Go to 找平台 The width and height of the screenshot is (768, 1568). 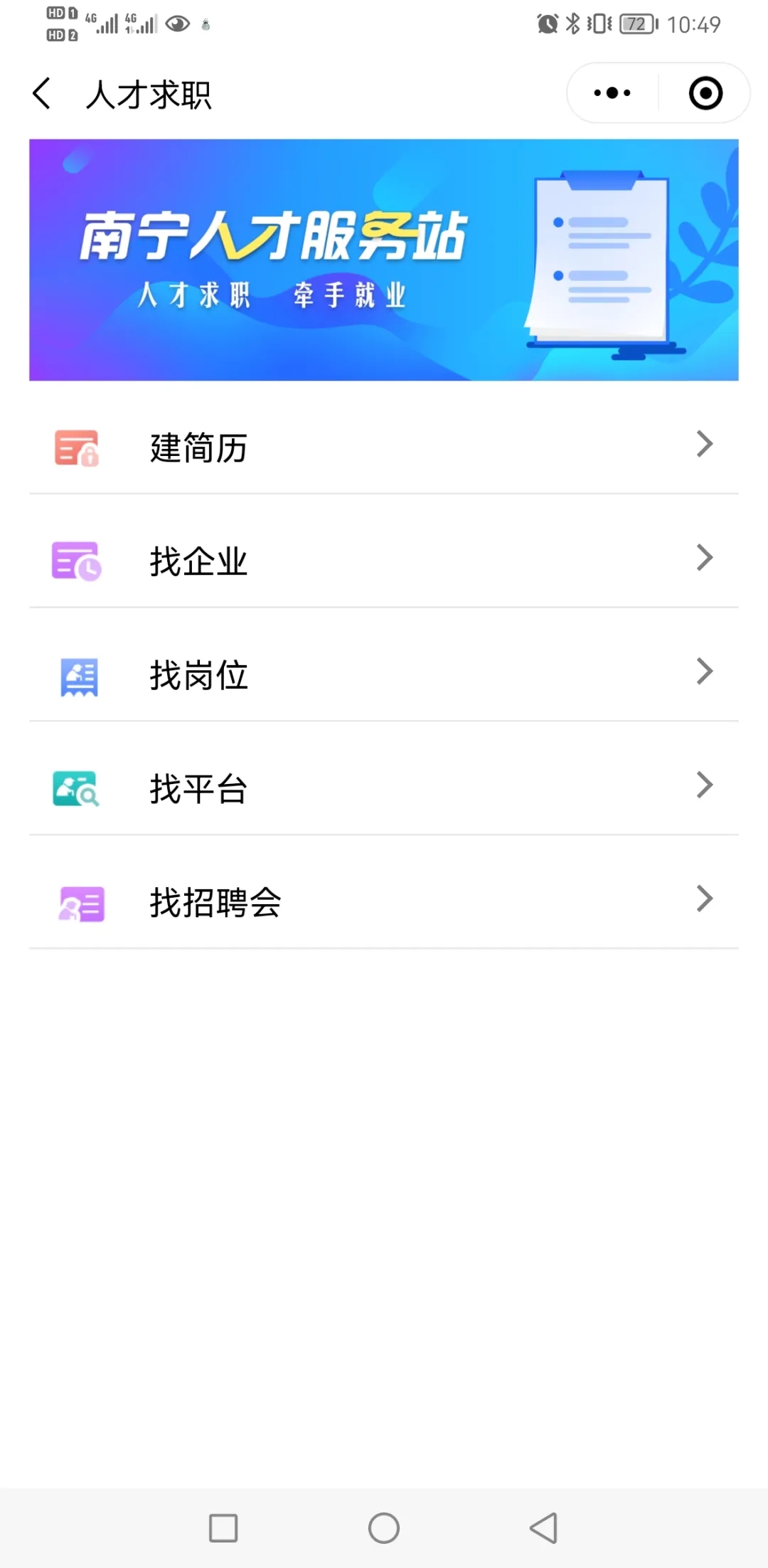tap(384, 787)
